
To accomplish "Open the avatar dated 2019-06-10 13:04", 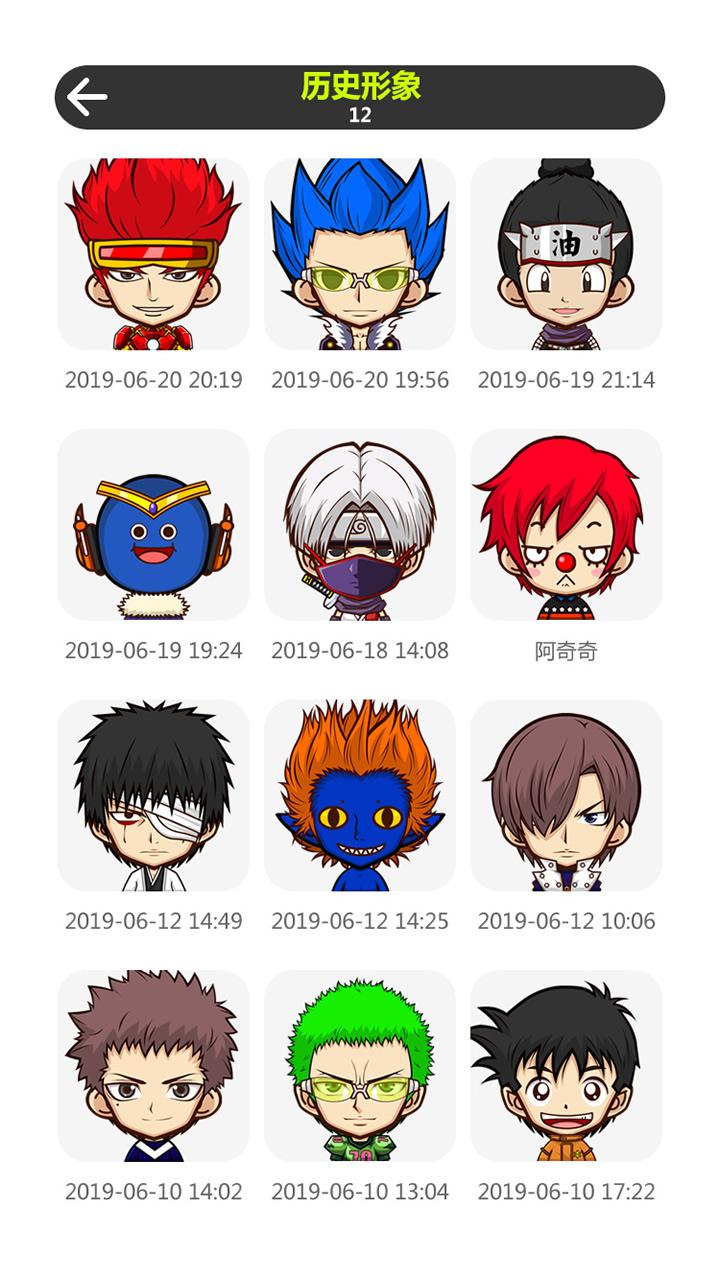I will (360, 1066).
